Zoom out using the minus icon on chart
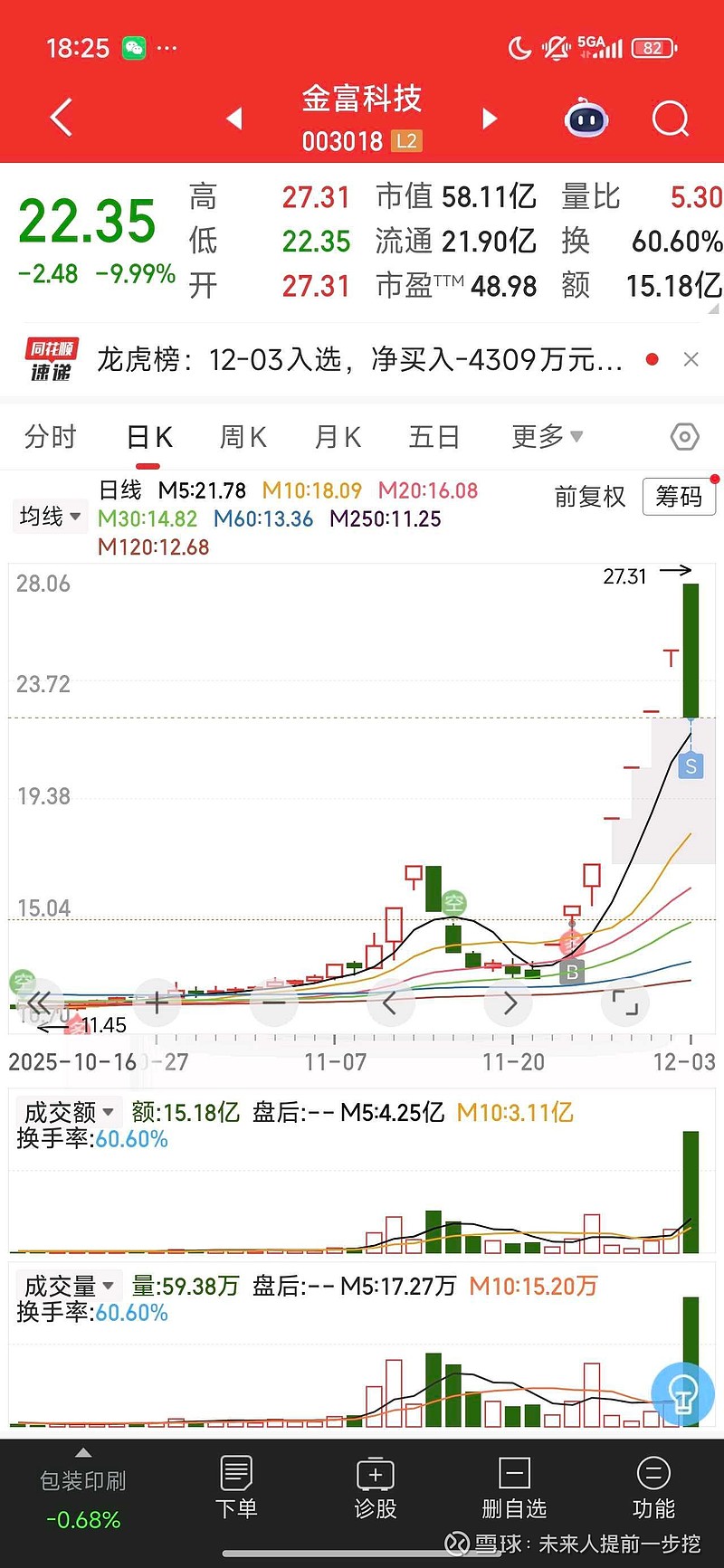724x1568 pixels. [274, 1003]
